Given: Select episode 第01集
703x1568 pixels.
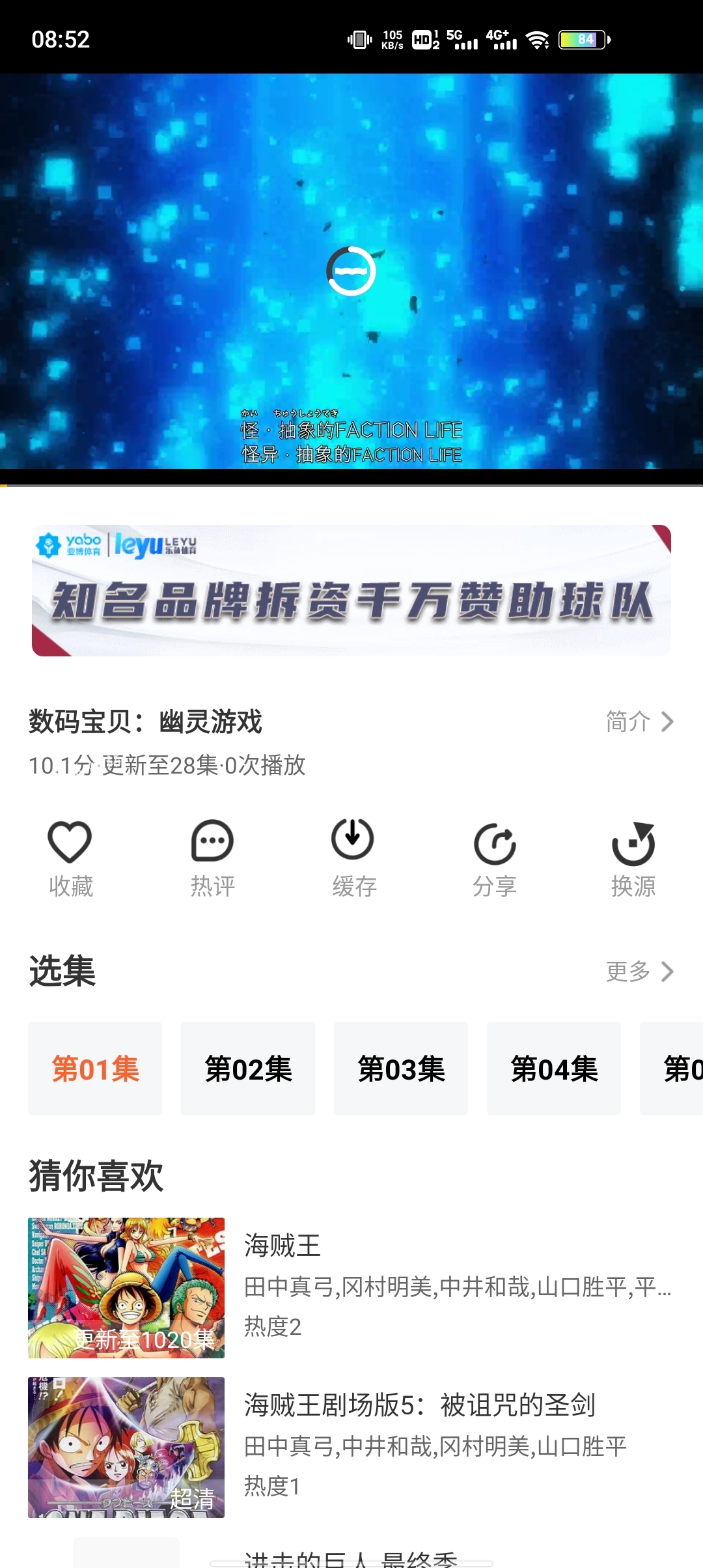Looking at the screenshot, I should point(95,1069).
